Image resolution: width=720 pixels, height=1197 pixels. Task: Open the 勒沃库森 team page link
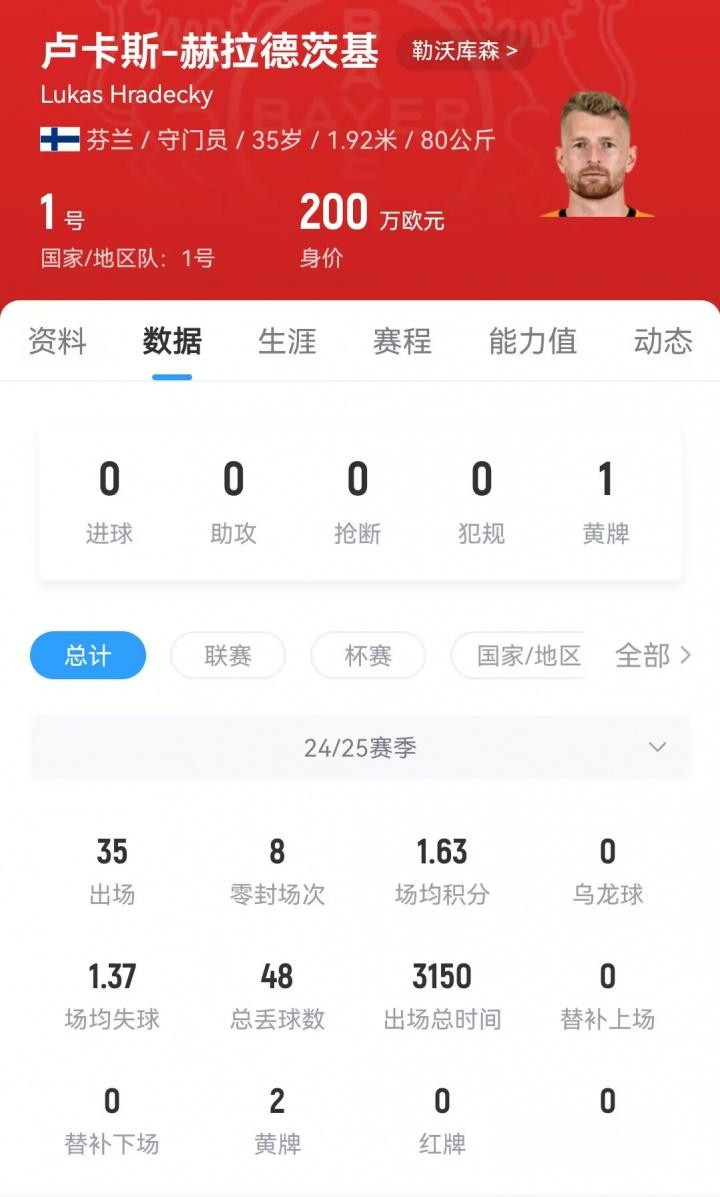coord(464,50)
